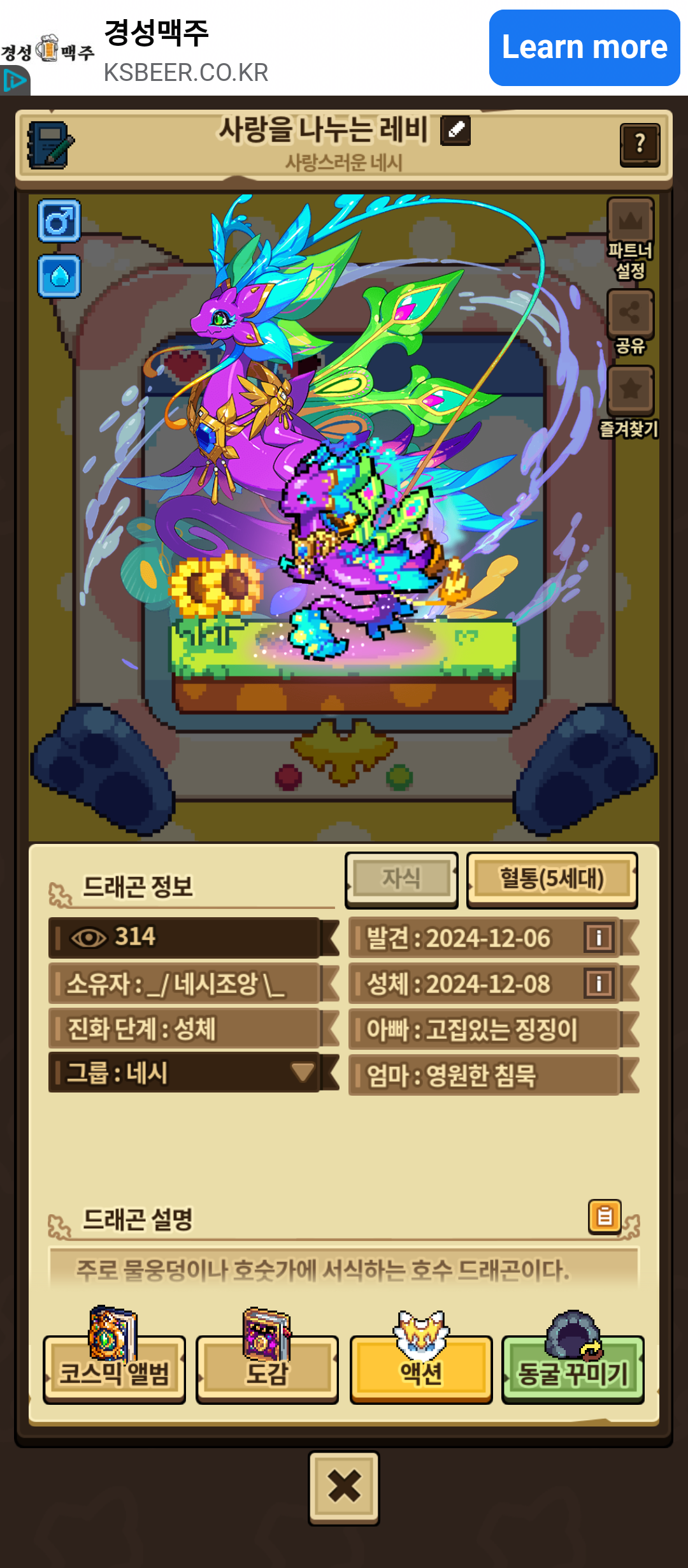Tap Learn more on the 경성맥주 ad

pyautogui.click(x=584, y=48)
